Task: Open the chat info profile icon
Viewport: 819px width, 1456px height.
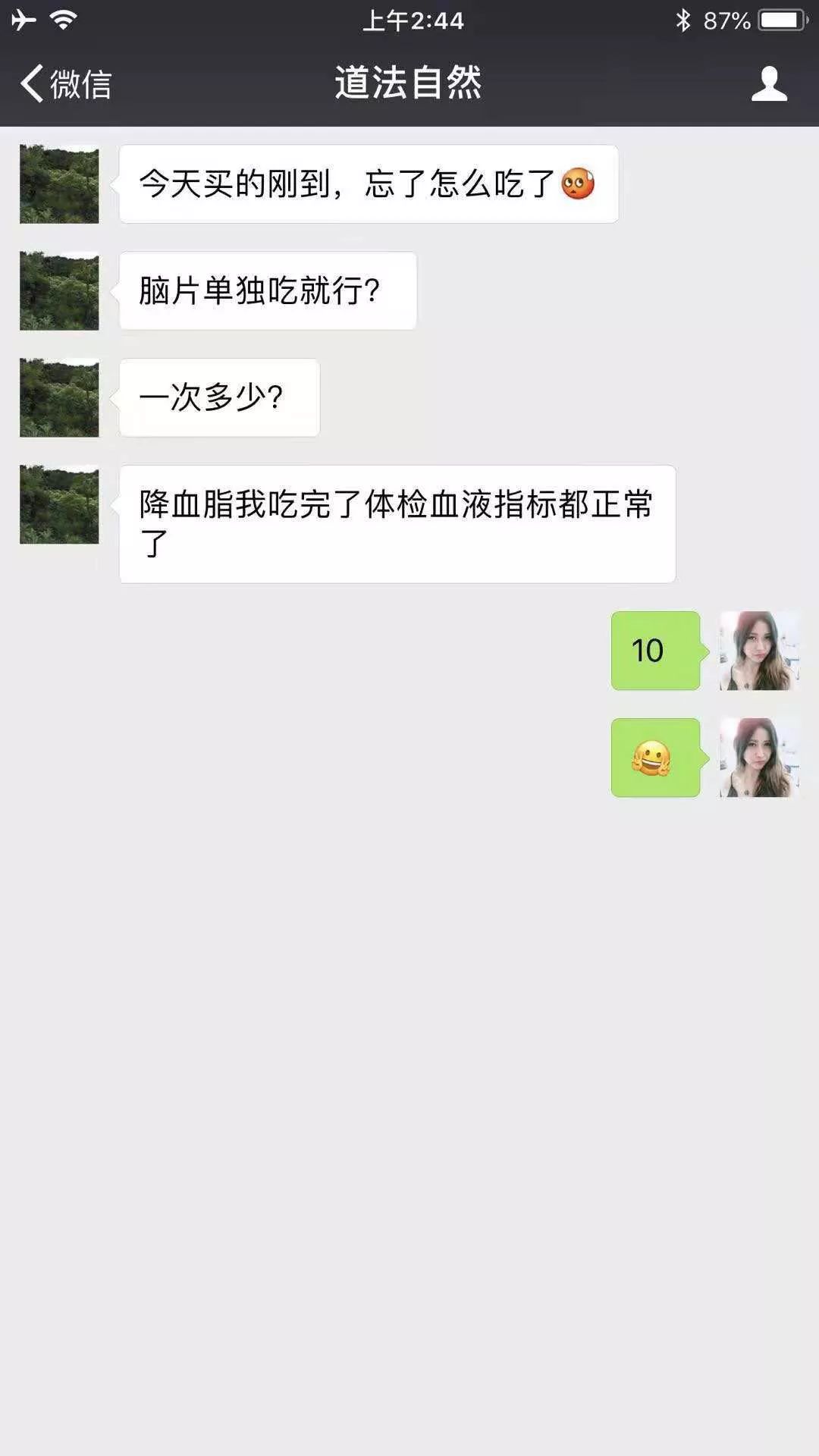Action: (x=769, y=83)
